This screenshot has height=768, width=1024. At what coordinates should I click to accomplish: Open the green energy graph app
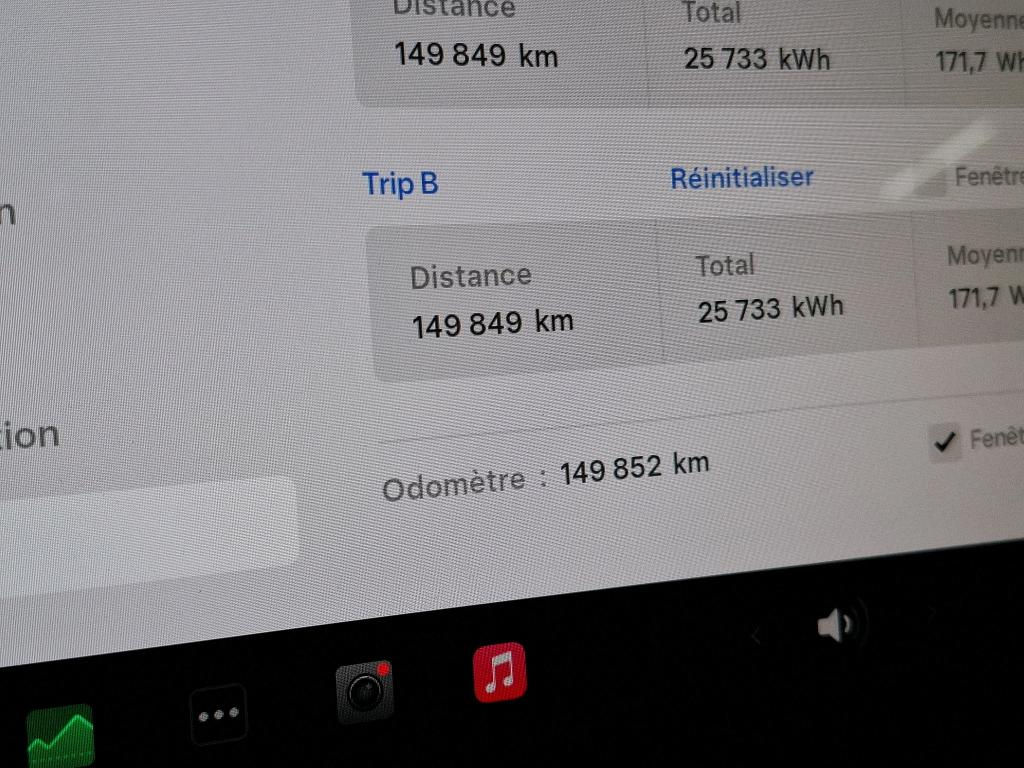(60, 738)
